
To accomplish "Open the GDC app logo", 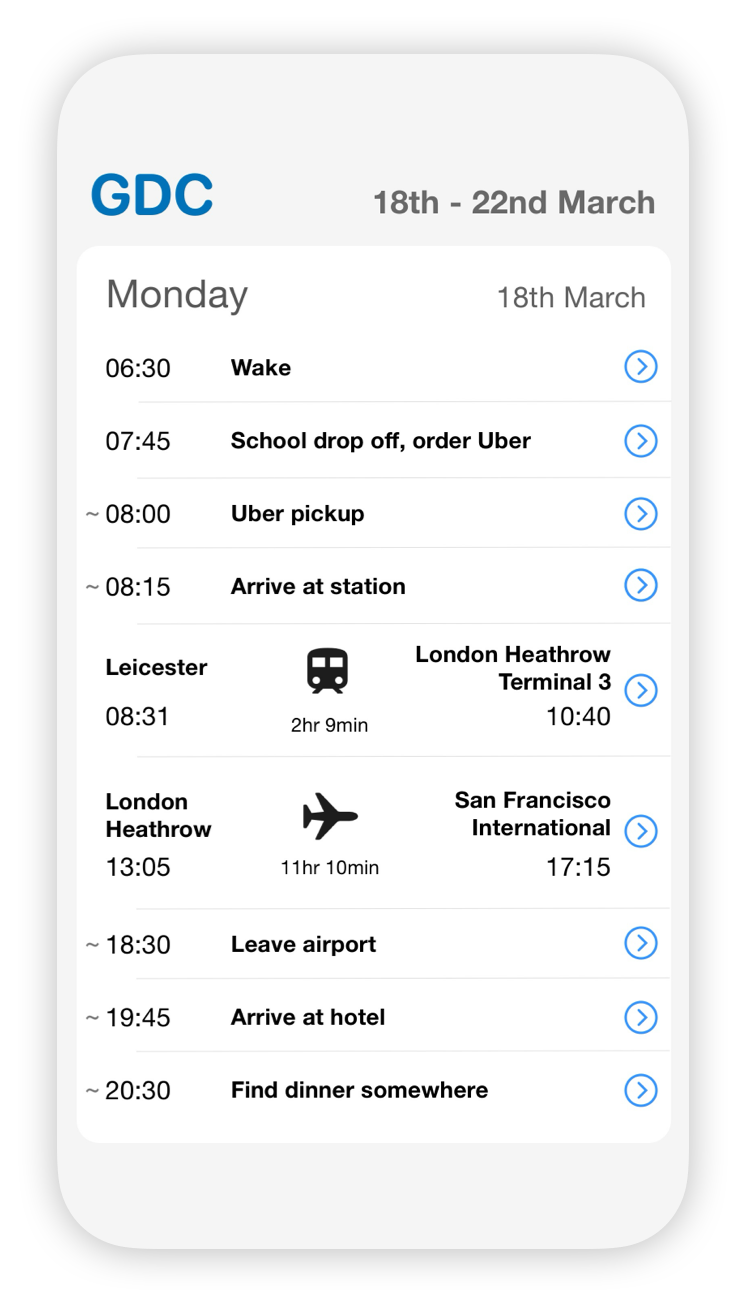I will tap(152, 195).
